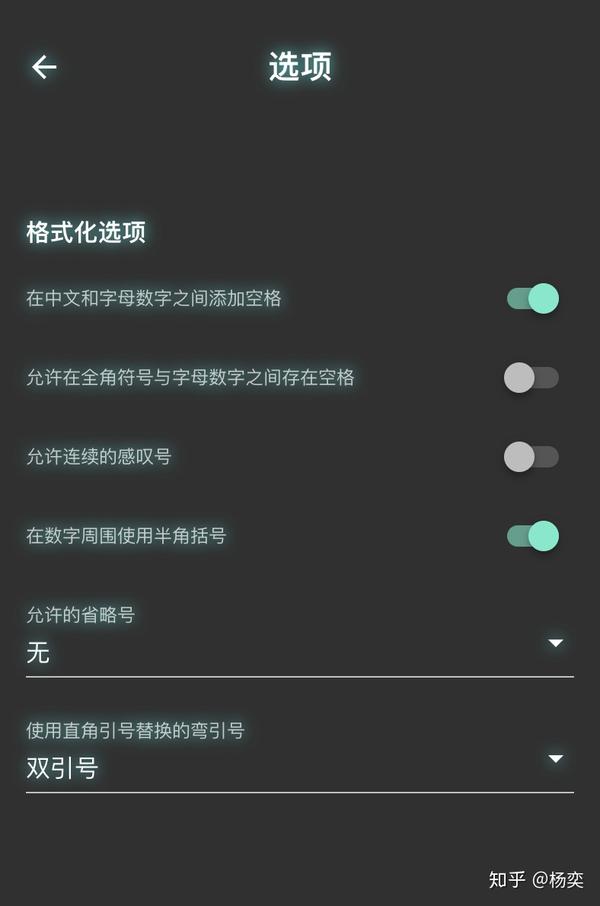Turn off 在数字周围使用半角括号 switch
This screenshot has width=600, height=906.
pyautogui.click(x=532, y=535)
